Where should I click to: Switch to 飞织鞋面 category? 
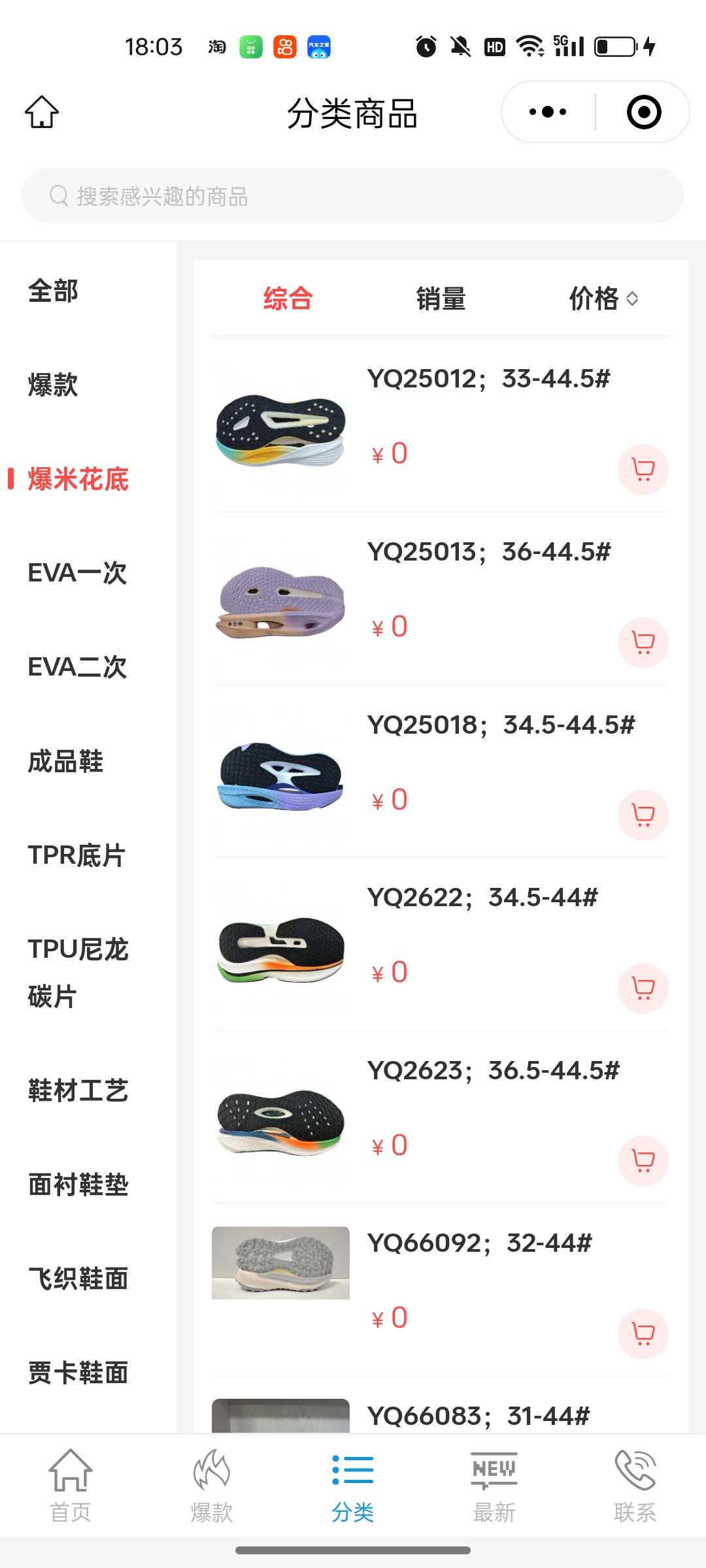(78, 1279)
